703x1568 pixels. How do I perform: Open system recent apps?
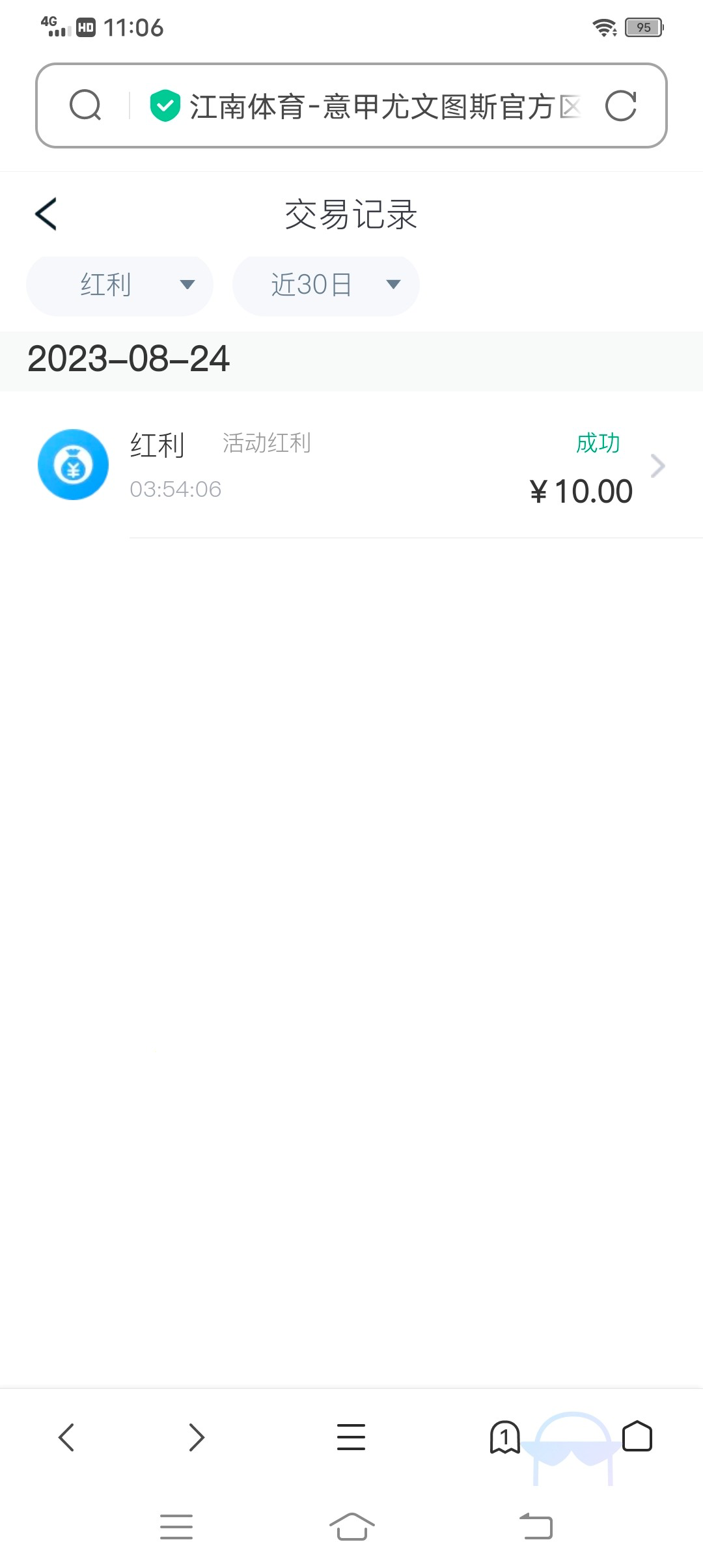pos(176,1526)
